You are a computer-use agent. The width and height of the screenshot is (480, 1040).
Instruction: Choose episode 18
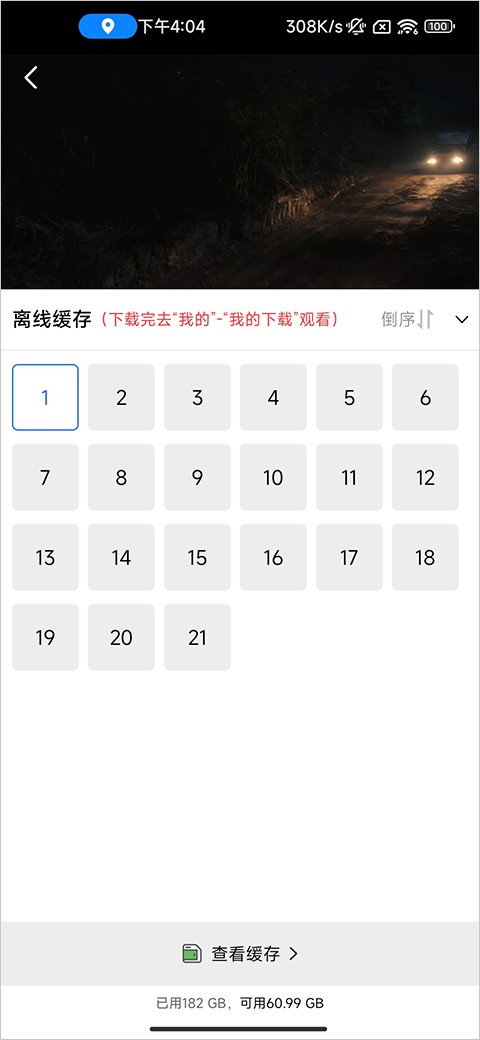pyautogui.click(x=425, y=557)
